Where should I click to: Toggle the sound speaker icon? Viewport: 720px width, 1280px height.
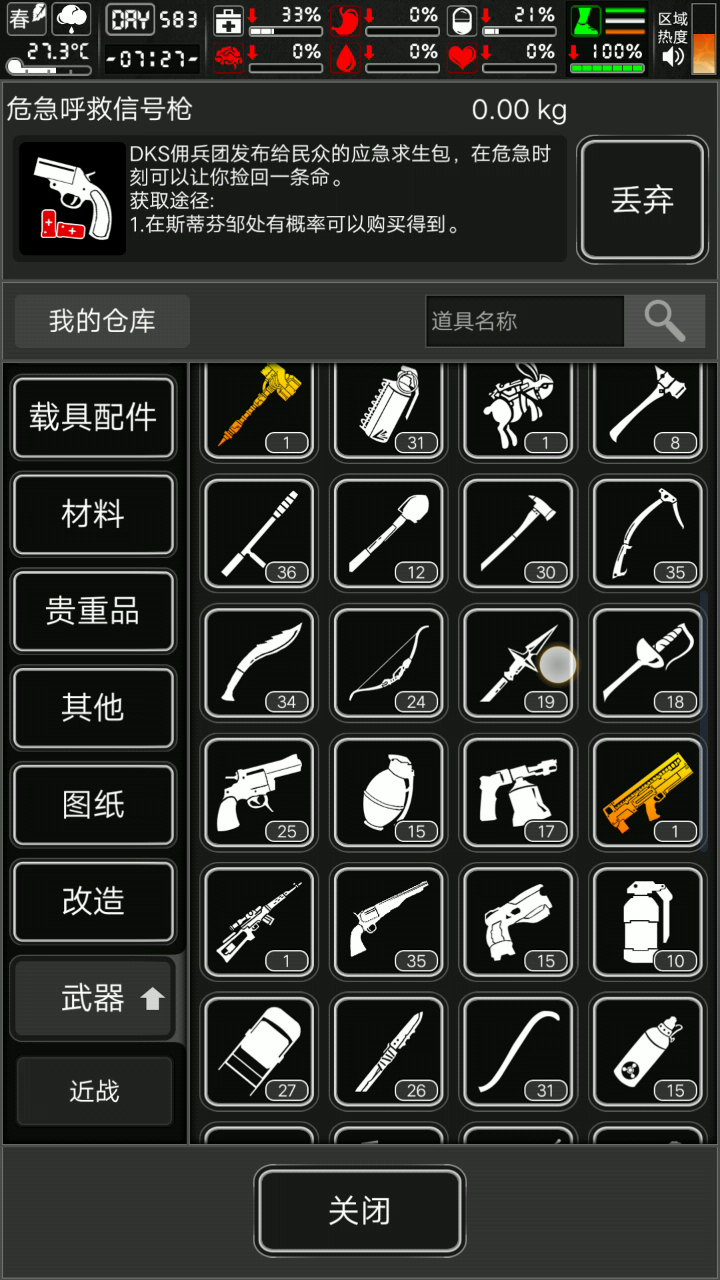(673, 56)
